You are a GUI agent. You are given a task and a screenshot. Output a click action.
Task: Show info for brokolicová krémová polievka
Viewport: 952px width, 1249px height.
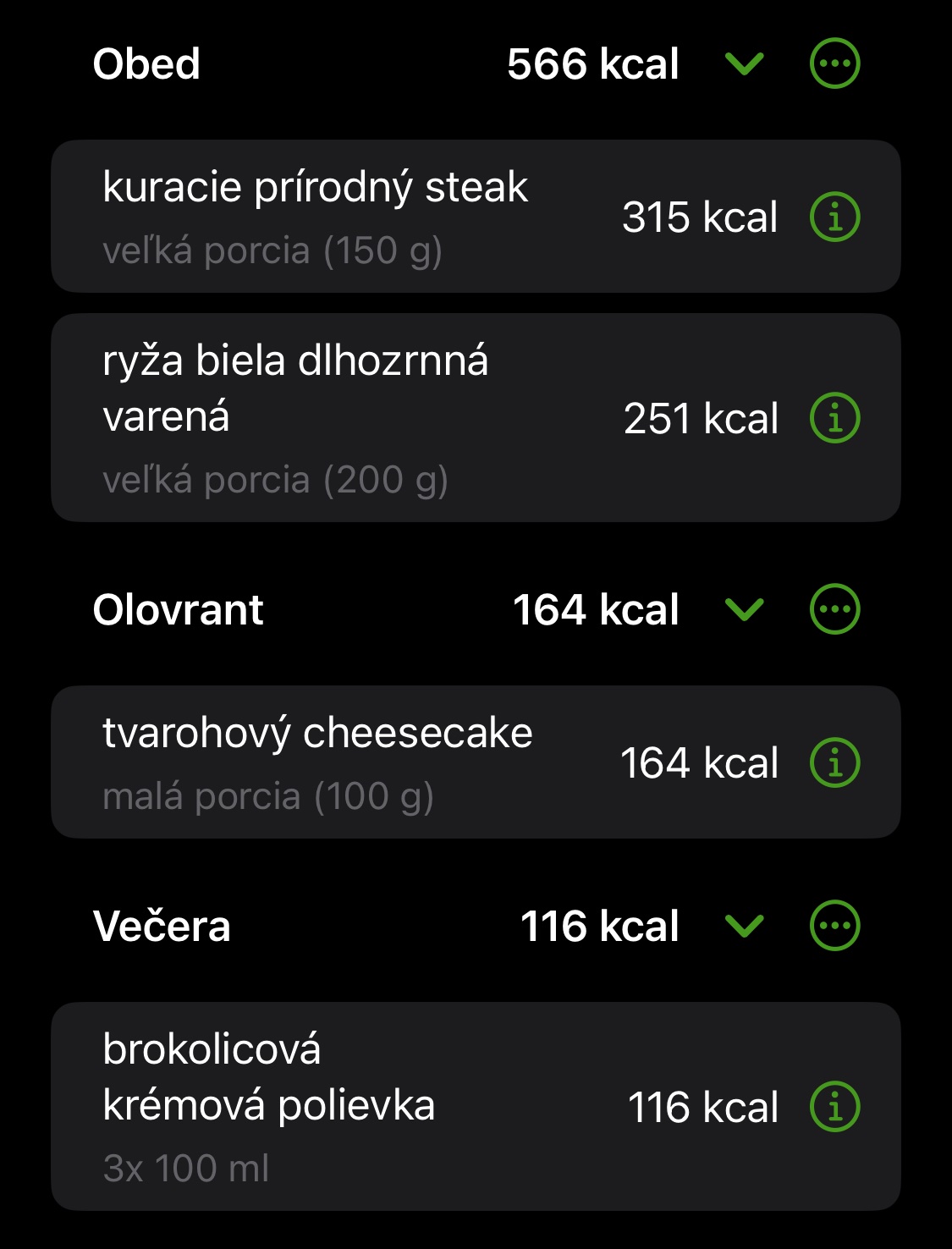coord(835,1107)
